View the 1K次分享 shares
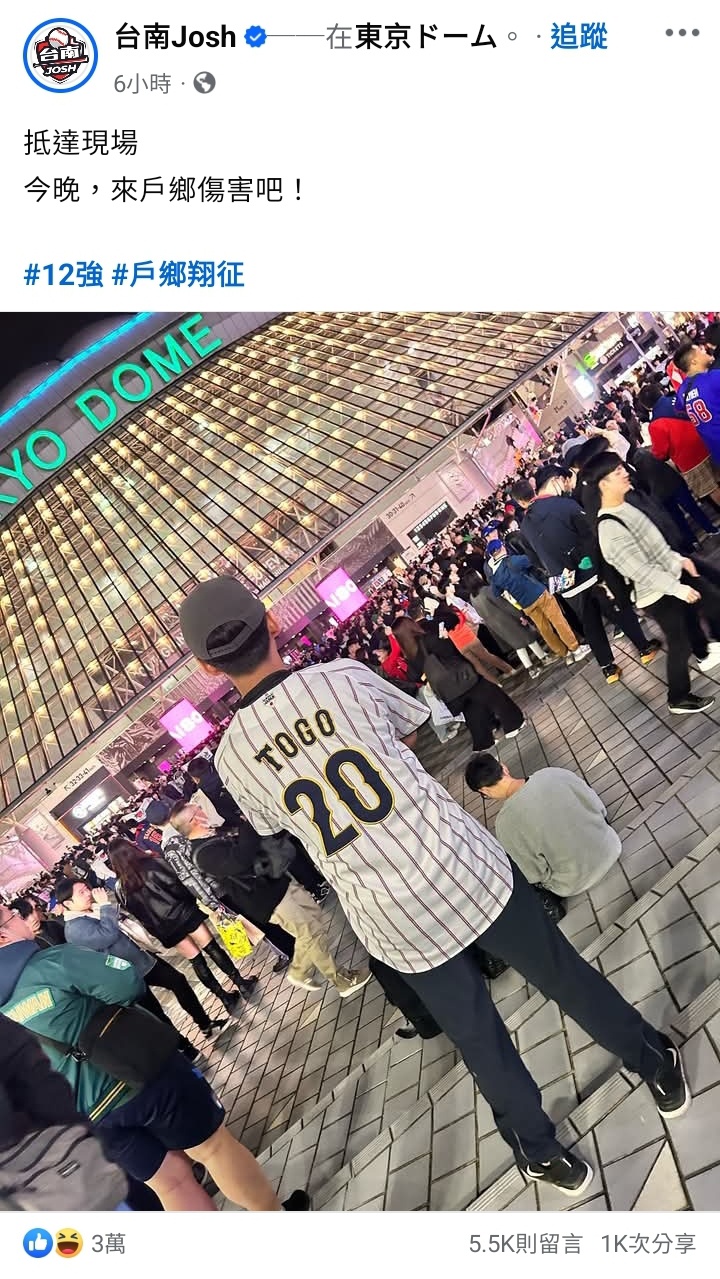The image size is (720, 1279). tap(648, 1243)
